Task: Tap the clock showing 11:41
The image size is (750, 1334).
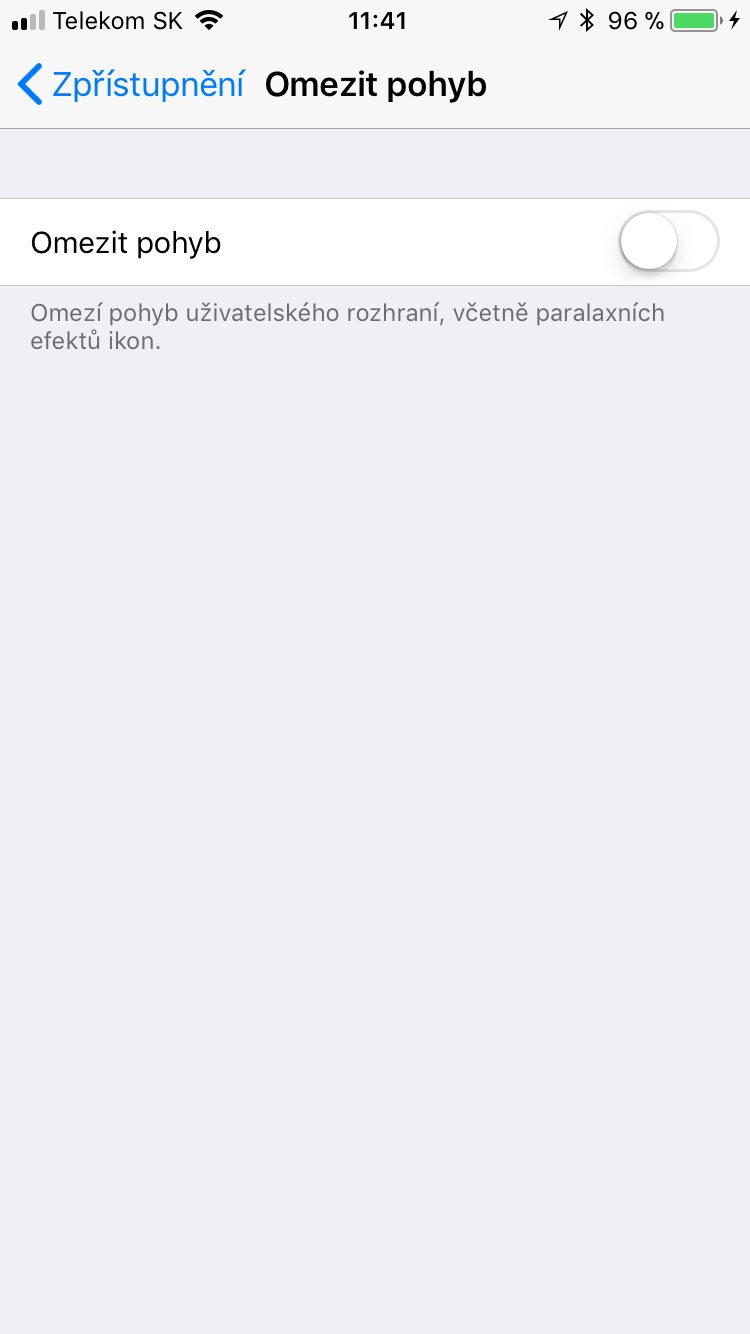Action: click(x=377, y=19)
